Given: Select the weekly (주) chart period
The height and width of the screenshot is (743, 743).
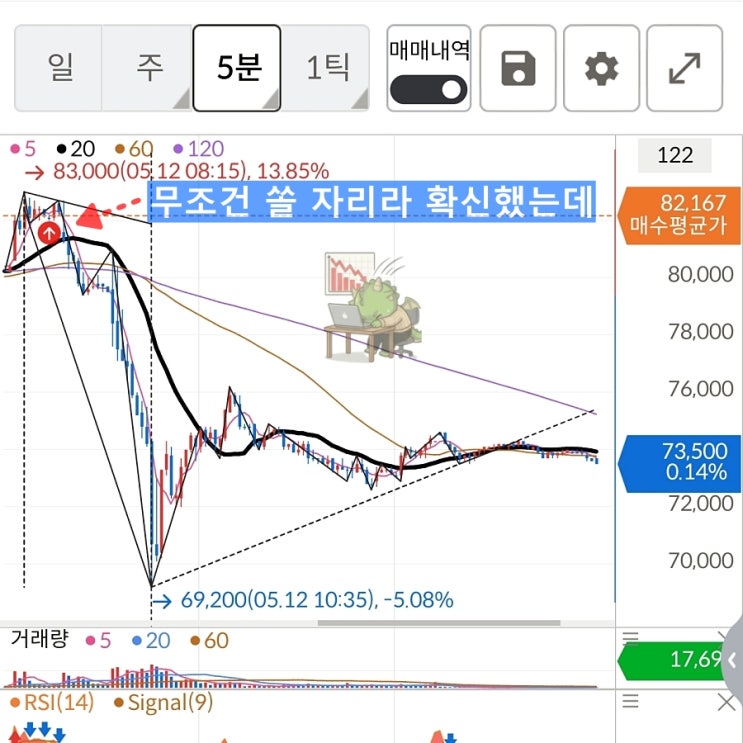Looking at the screenshot, I should 147,68.
